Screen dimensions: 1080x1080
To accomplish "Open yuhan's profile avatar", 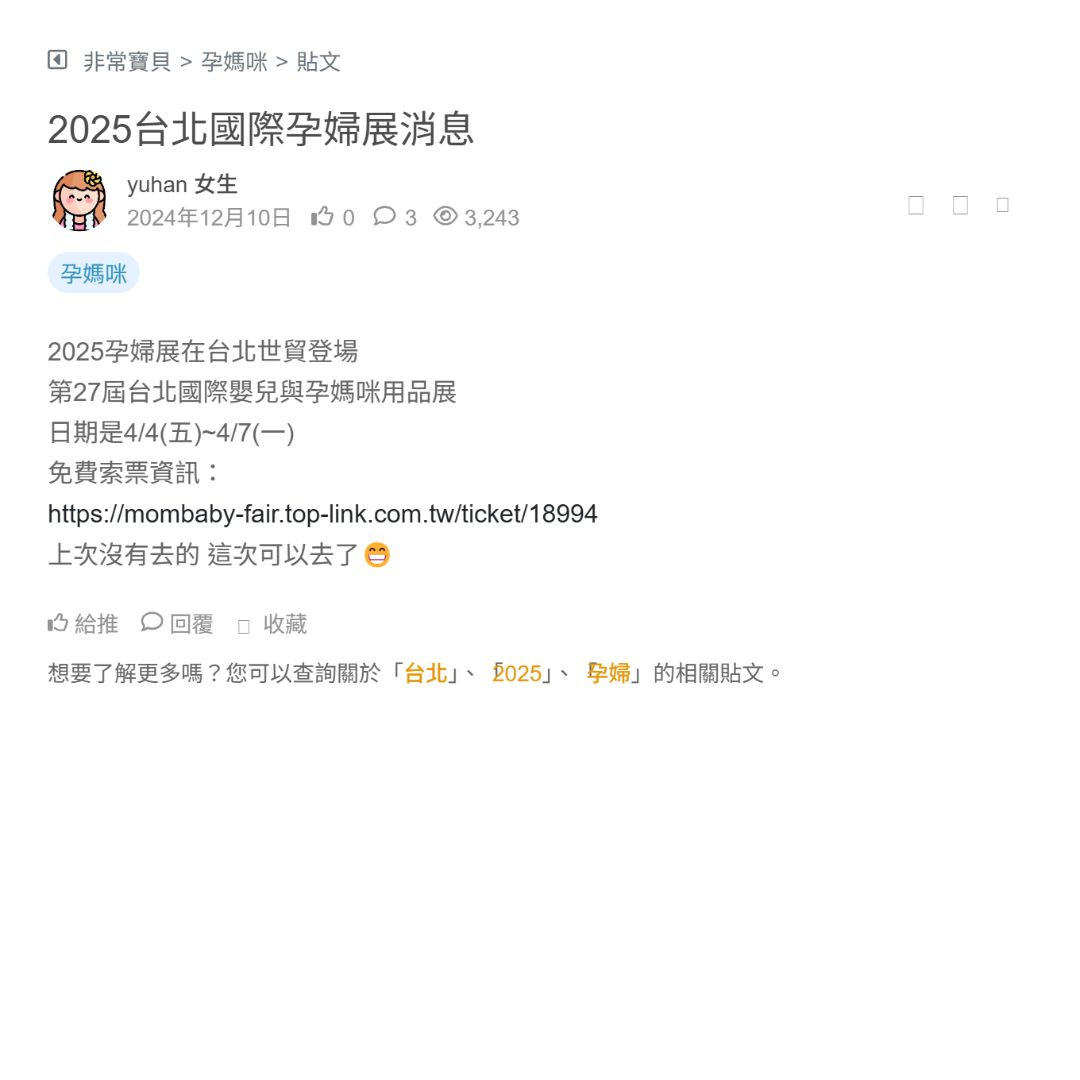I will pos(79,200).
